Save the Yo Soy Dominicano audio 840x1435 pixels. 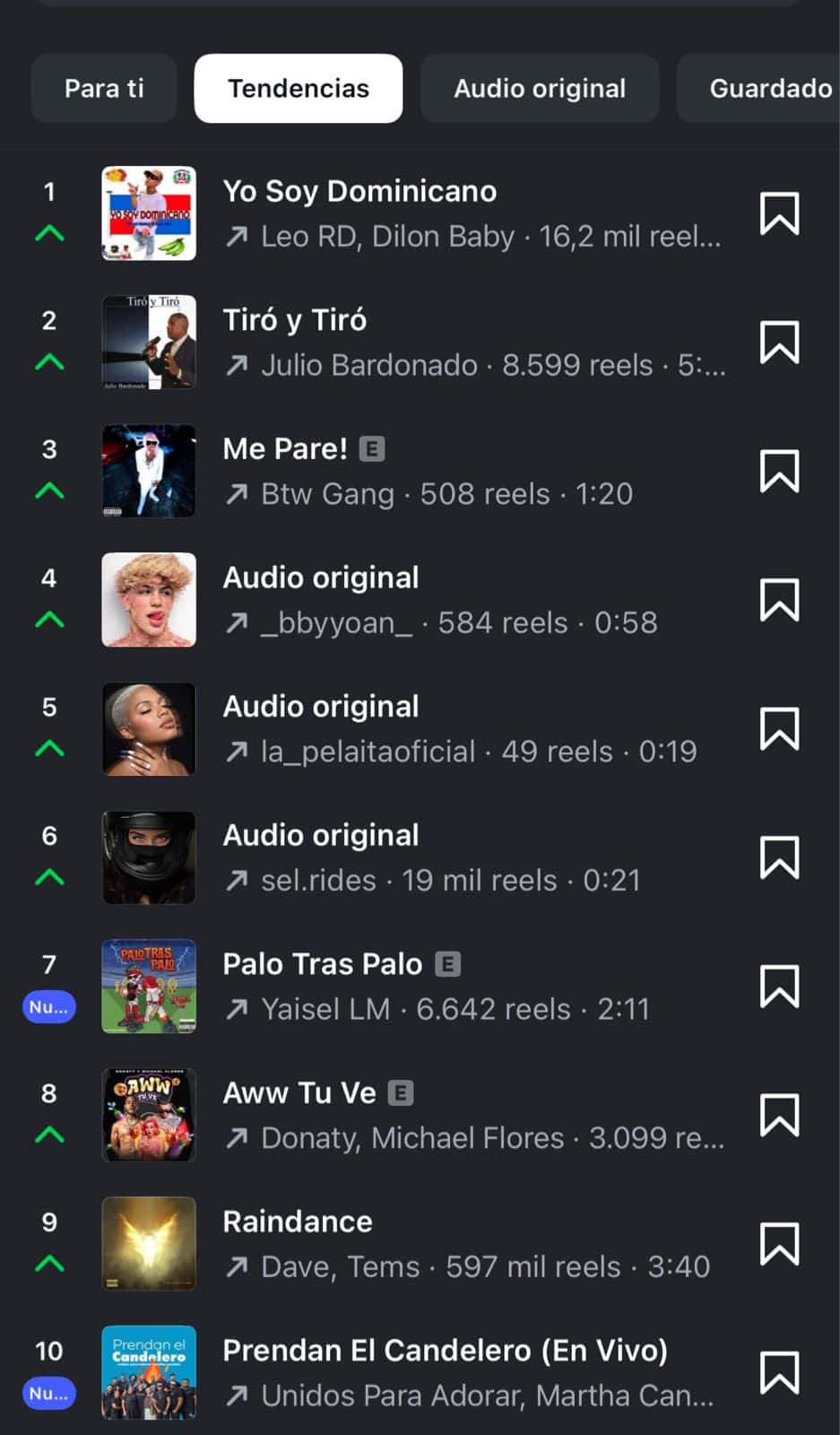tap(779, 213)
